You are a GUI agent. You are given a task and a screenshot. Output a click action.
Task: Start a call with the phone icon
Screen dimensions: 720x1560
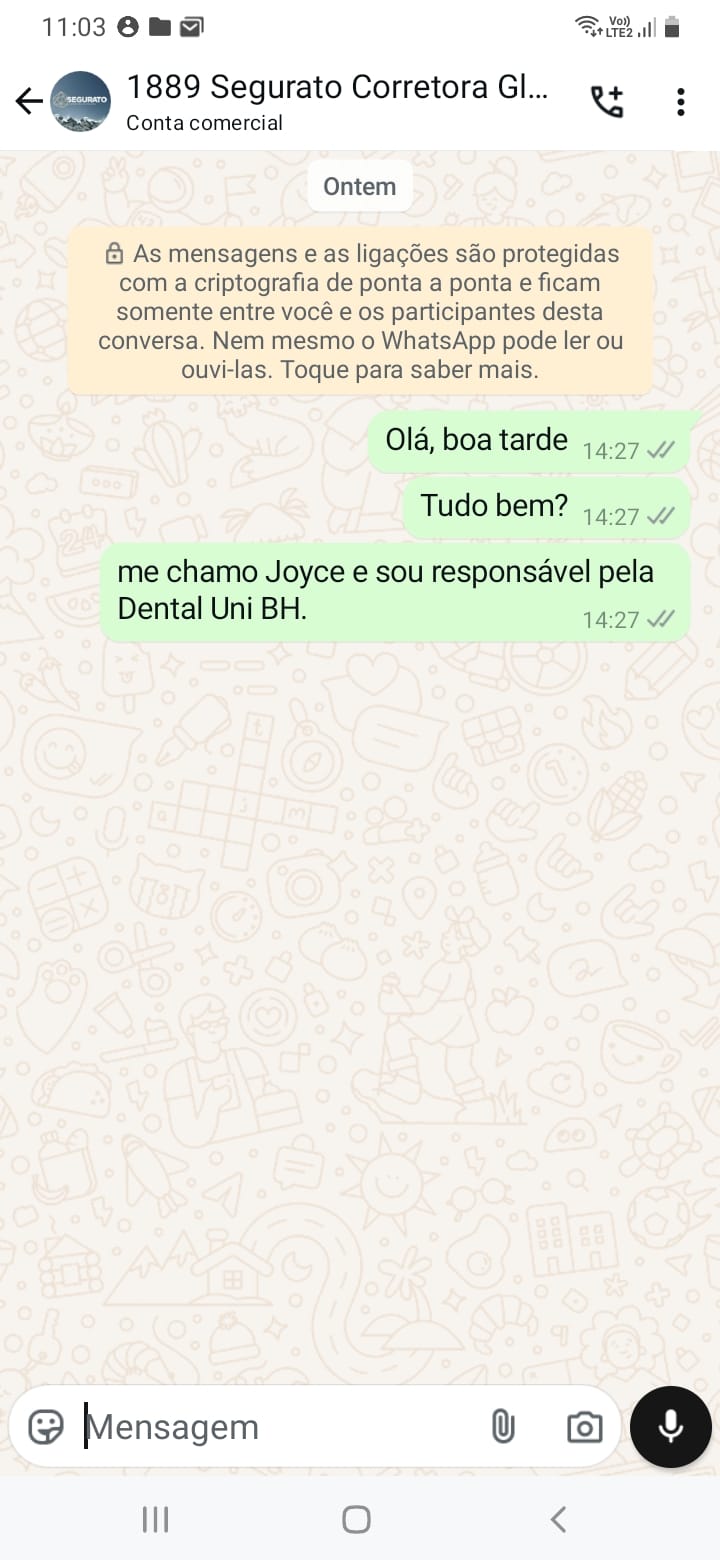point(607,101)
